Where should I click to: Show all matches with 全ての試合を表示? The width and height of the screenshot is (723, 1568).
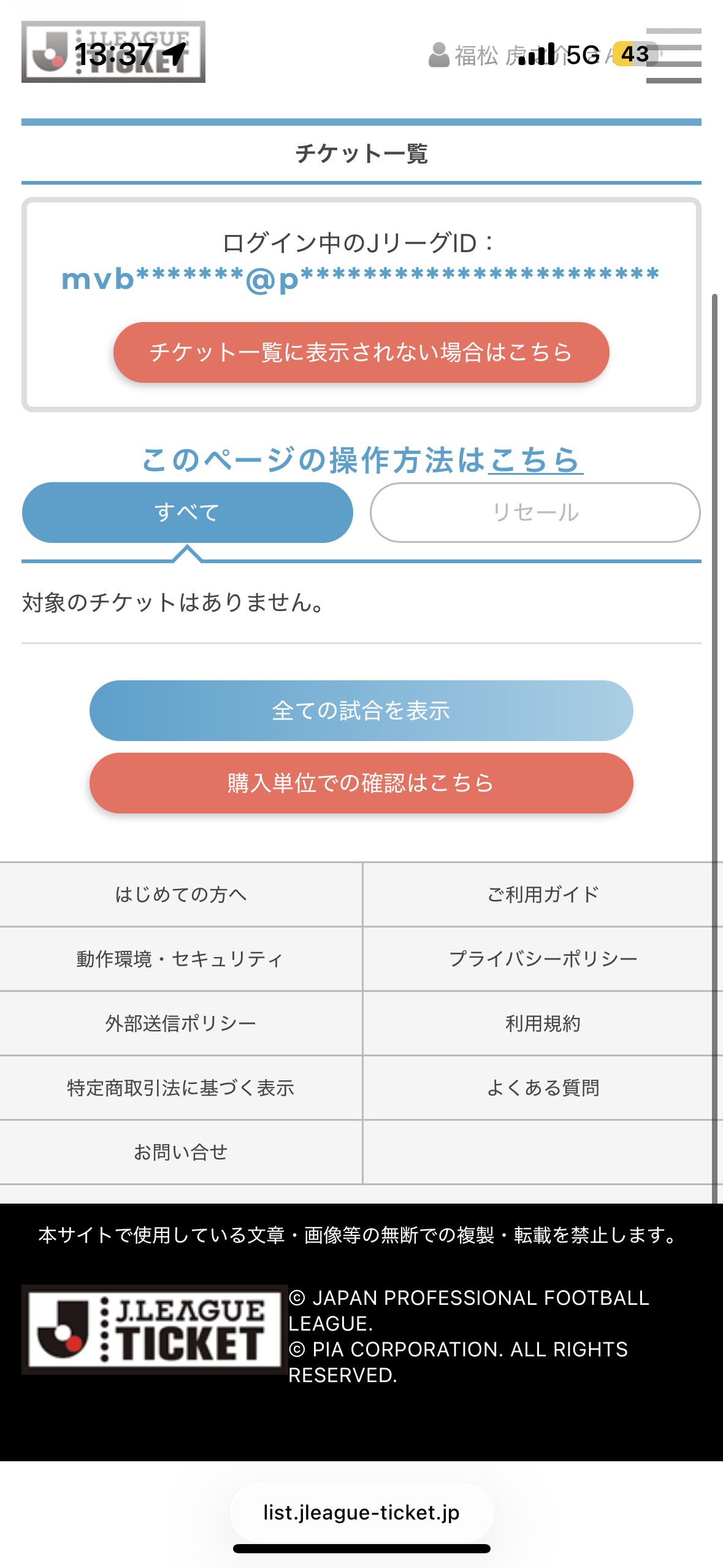pos(361,710)
